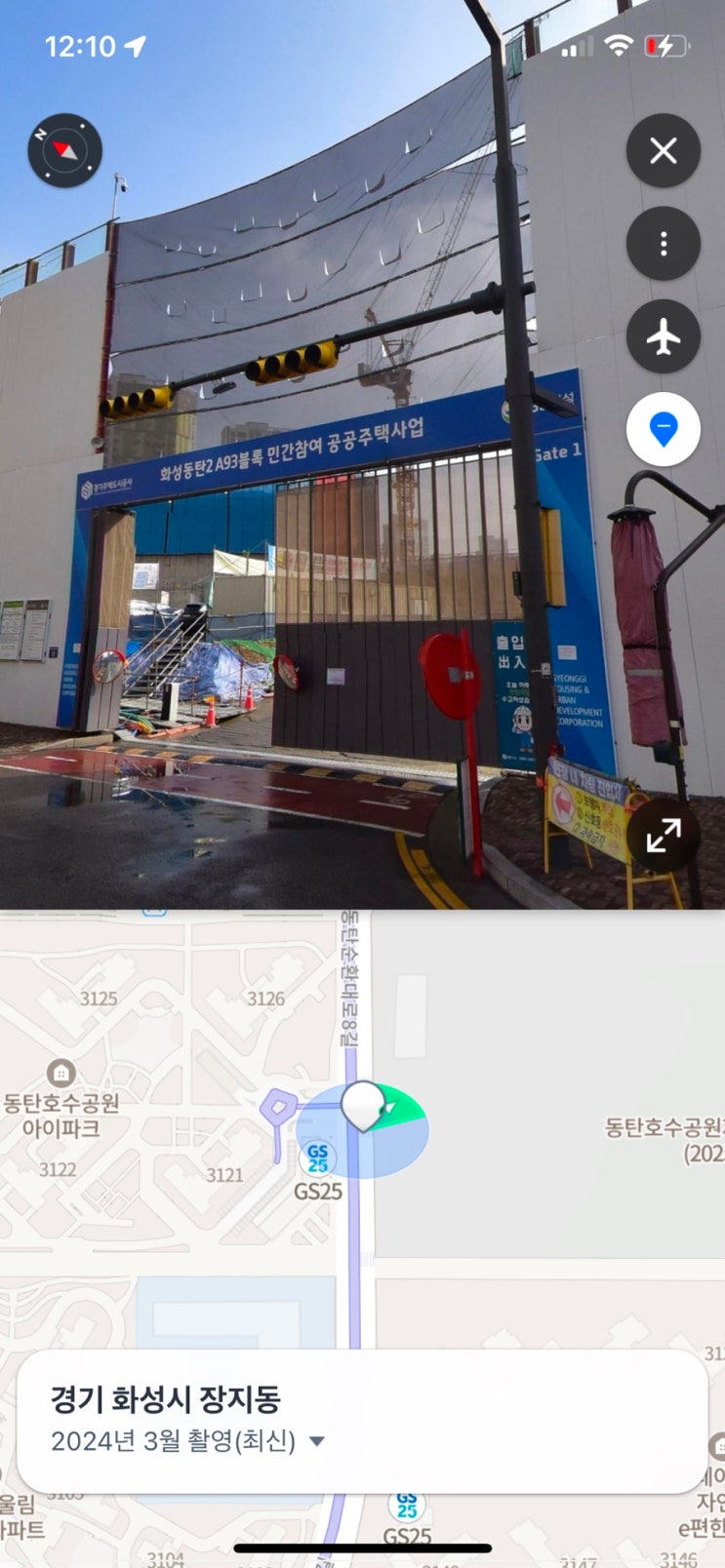Open the capture date dropdown for 2024년 3월
This screenshot has height=1568, width=725.
(x=316, y=1441)
